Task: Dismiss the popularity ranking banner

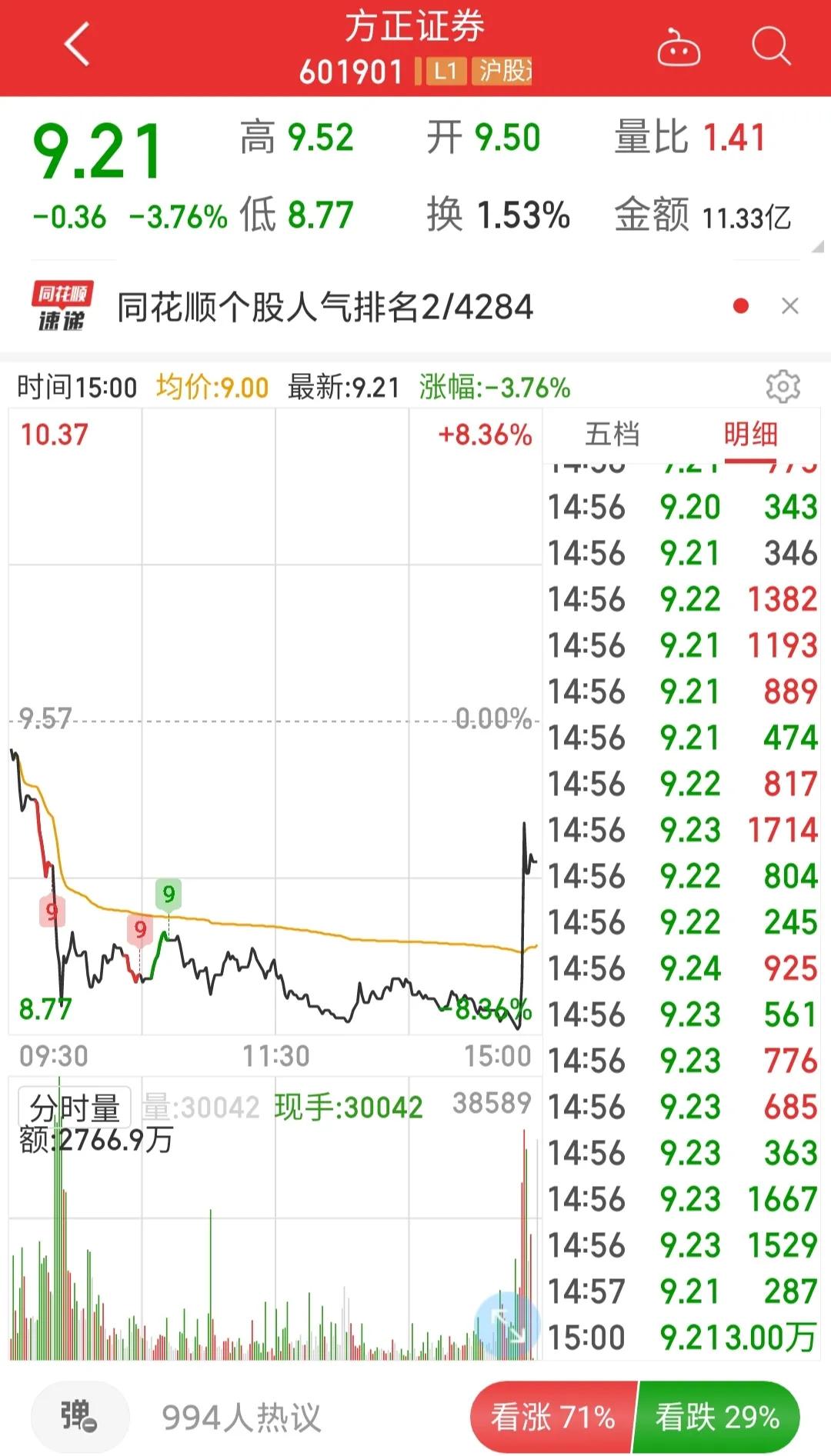Action: 789,306
